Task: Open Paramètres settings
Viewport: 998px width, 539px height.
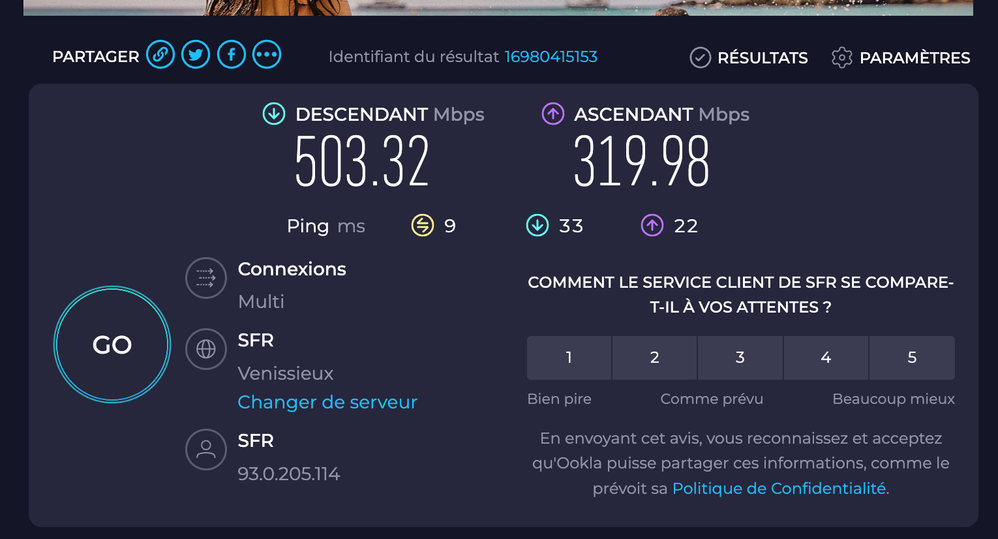Action: coord(901,58)
